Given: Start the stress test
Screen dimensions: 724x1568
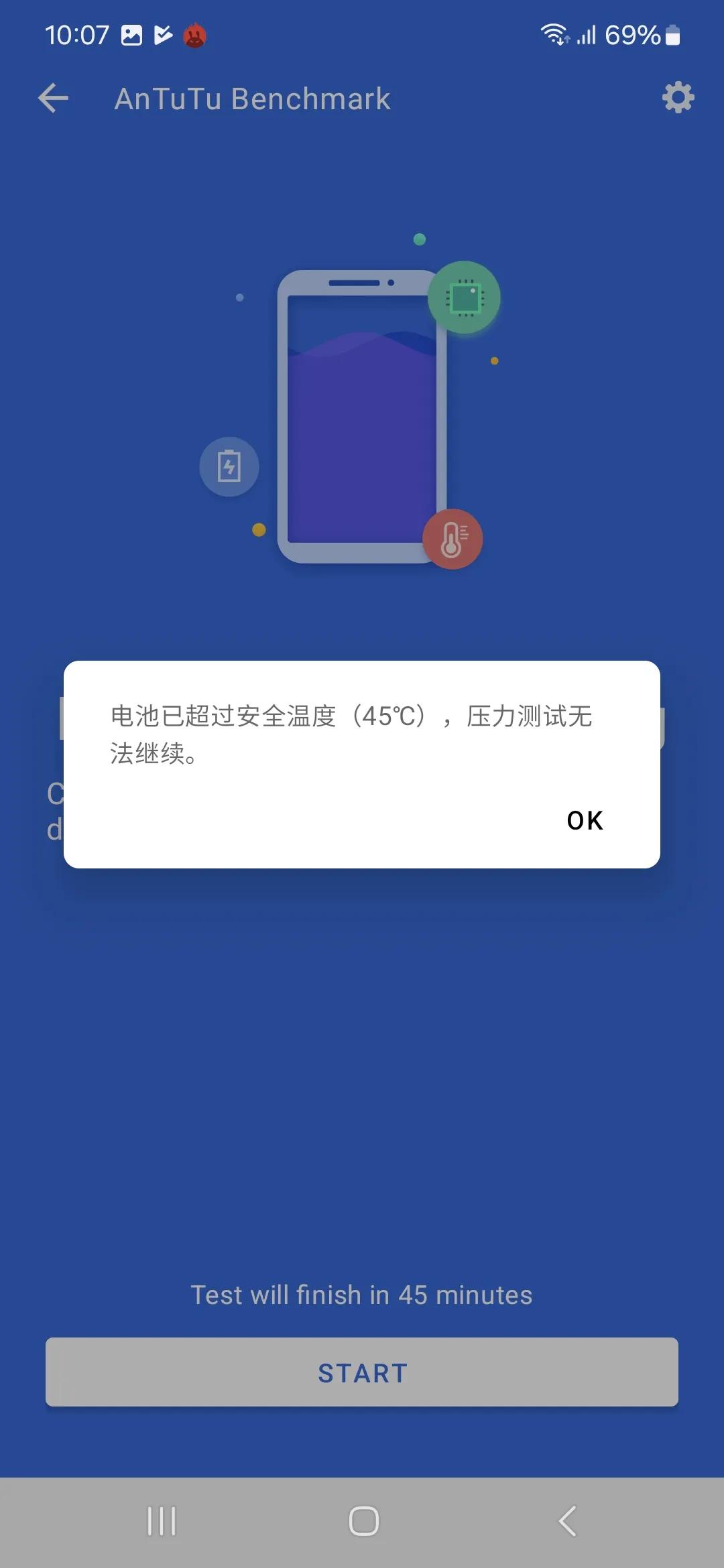Looking at the screenshot, I should [x=362, y=1372].
